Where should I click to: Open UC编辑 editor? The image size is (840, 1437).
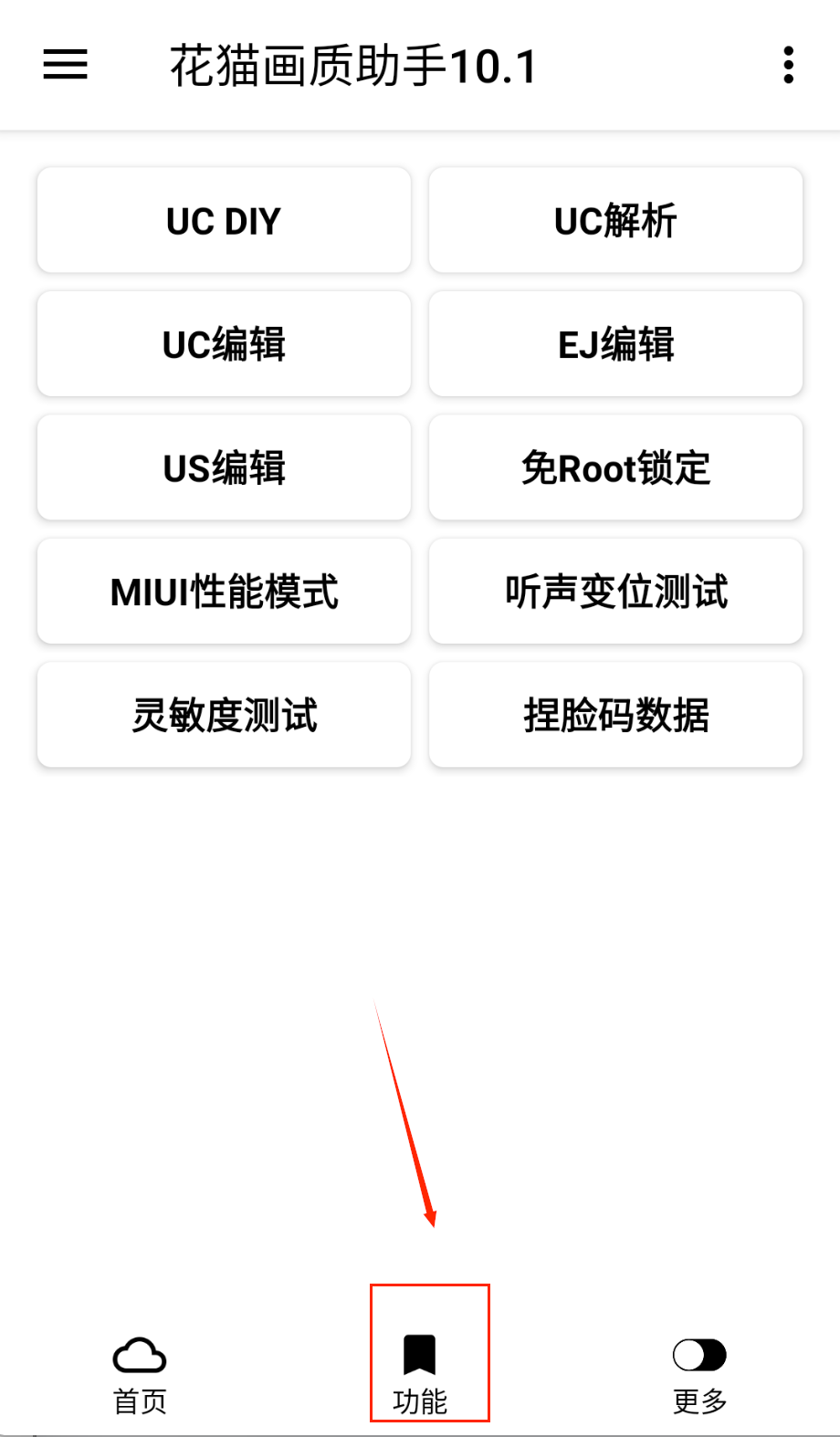(x=224, y=344)
